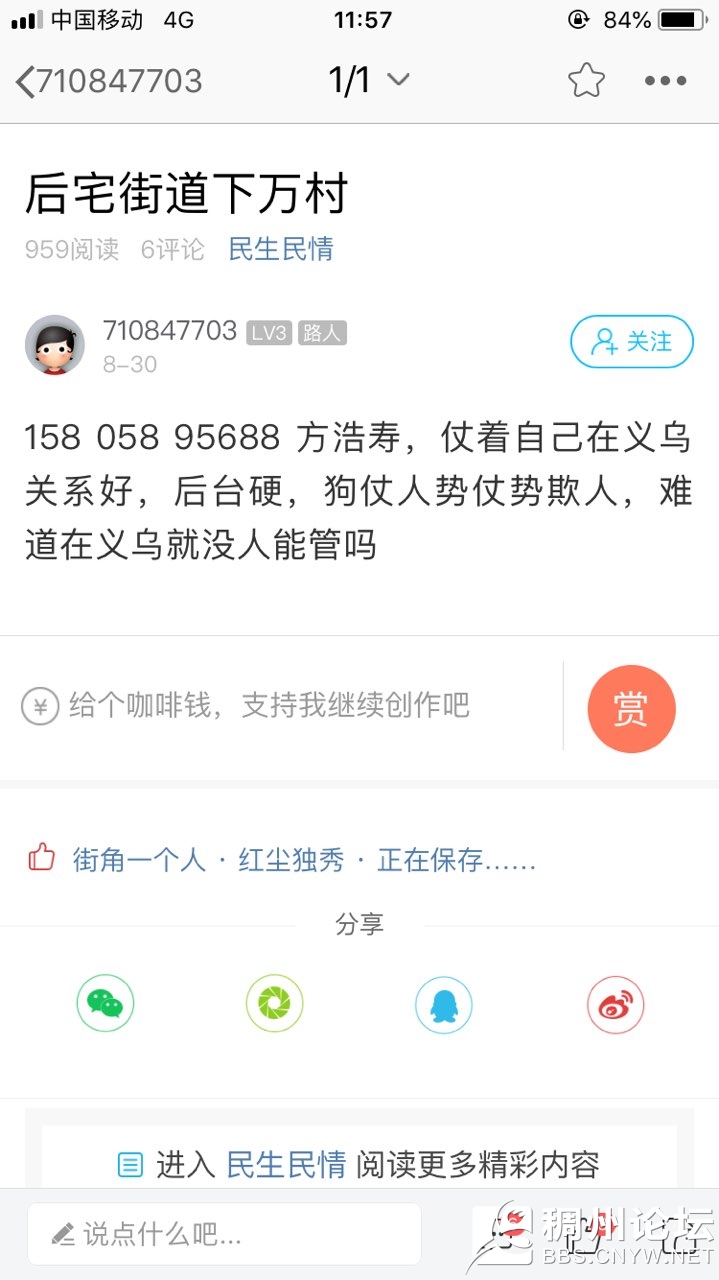Share the post to QQ
This screenshot has height=1280, width=719.
(x=443, y=1004)
